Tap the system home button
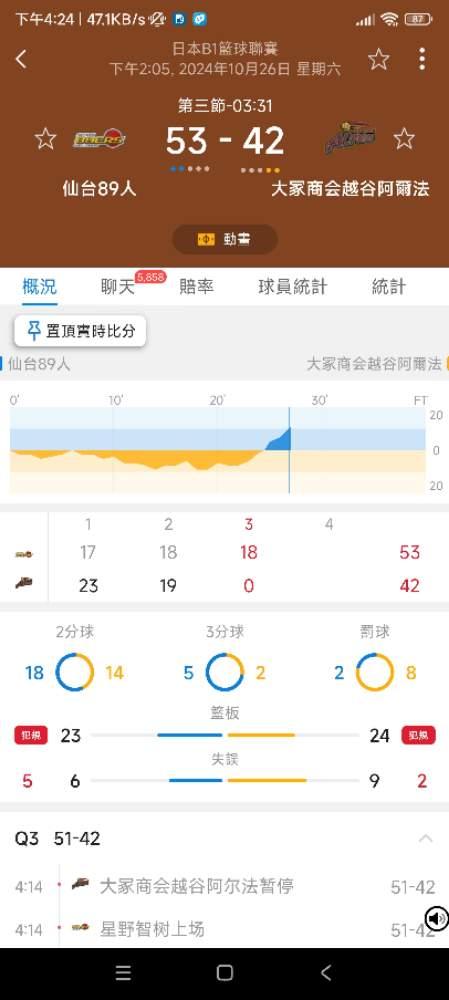Screen dimensions: 449x1000 click(x=224, y=973)
